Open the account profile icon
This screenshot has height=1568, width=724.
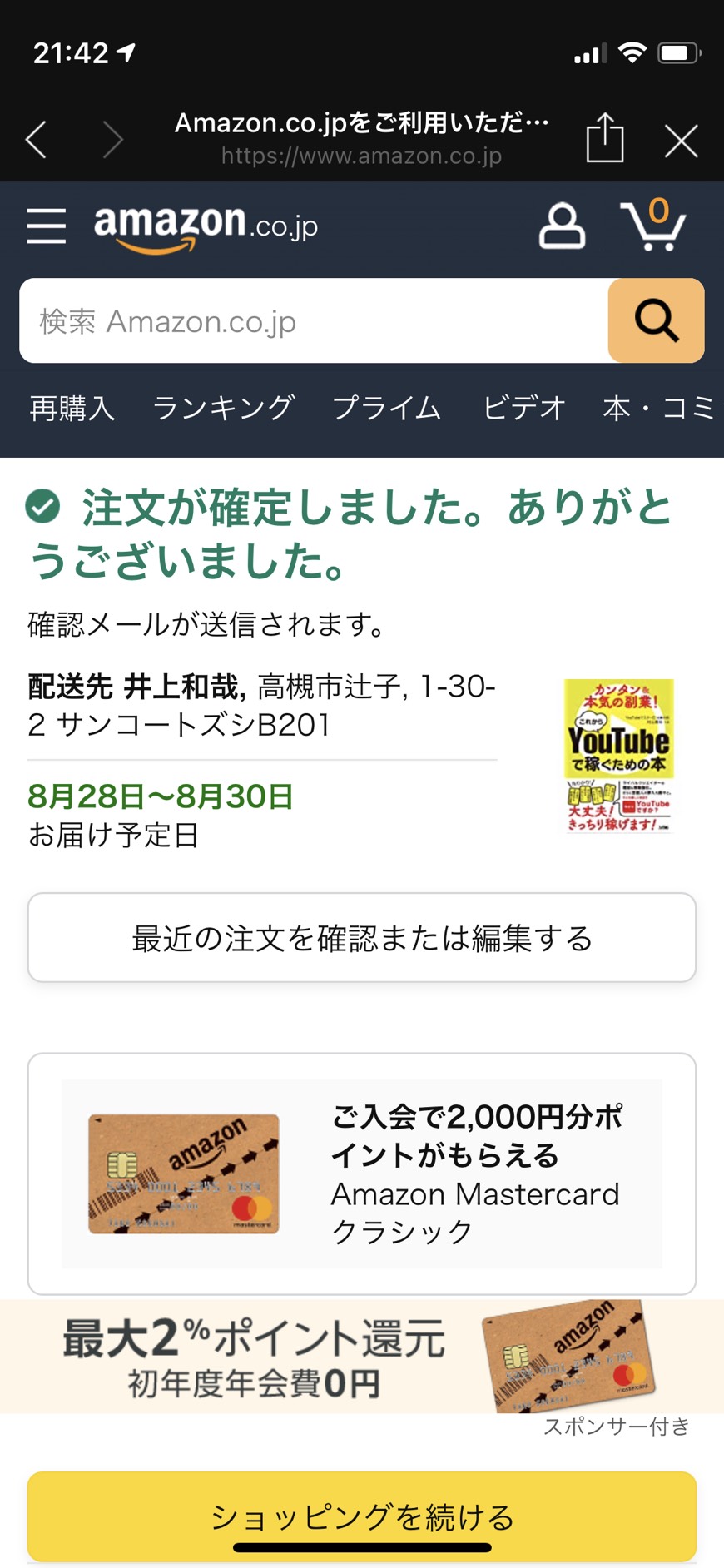click(562, 226)
